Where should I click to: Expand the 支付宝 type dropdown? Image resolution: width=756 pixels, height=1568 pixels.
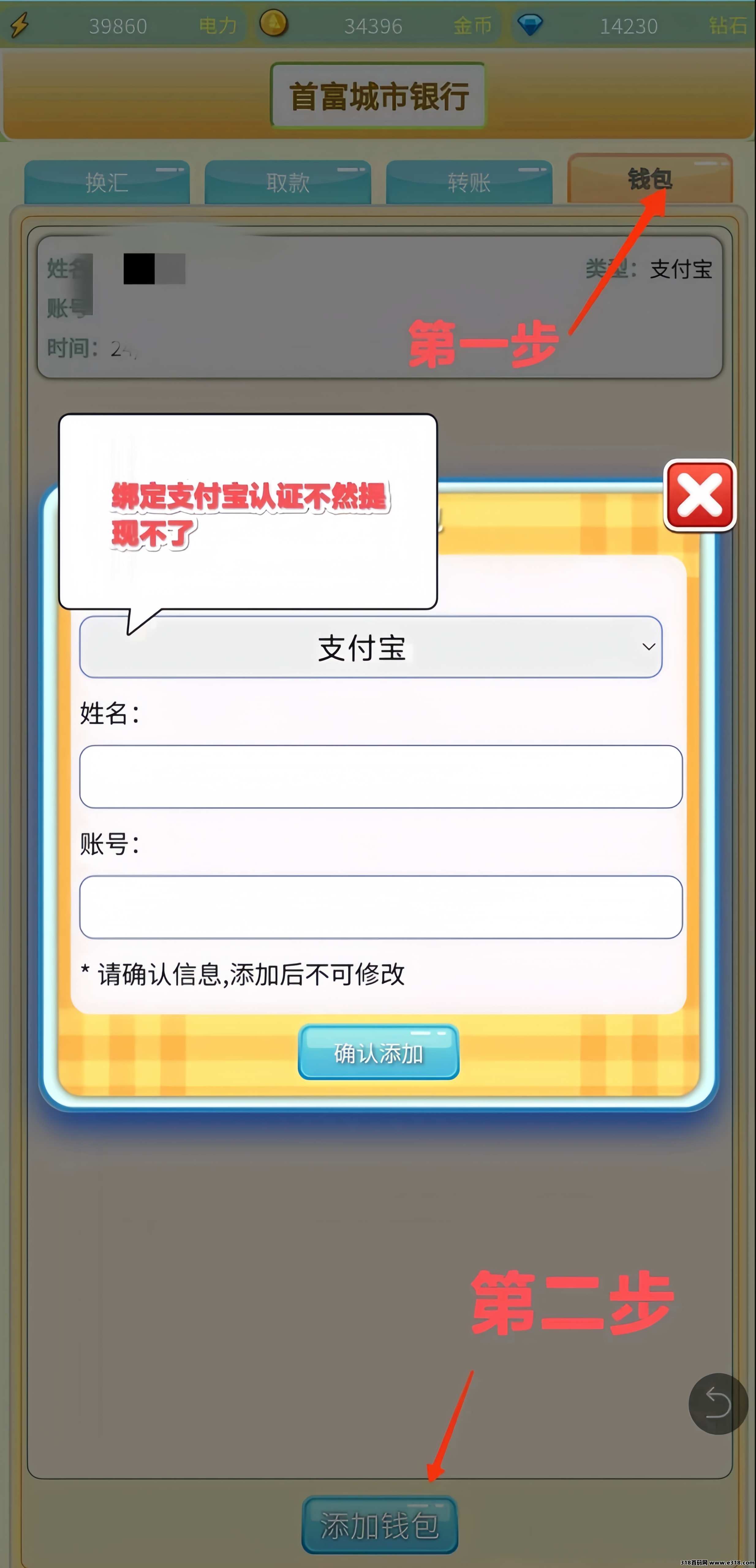[x=370, y=647]
